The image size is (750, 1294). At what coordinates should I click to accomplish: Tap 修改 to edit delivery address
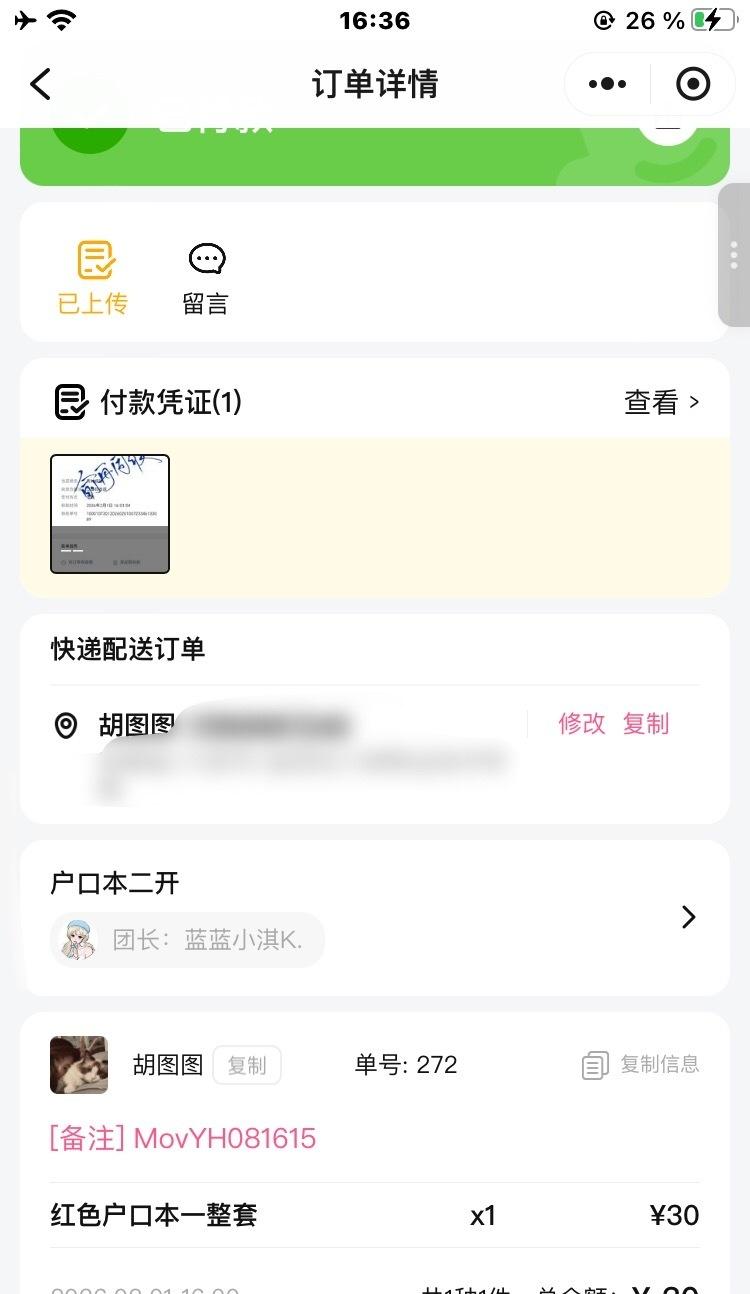(x=581, y=724)
